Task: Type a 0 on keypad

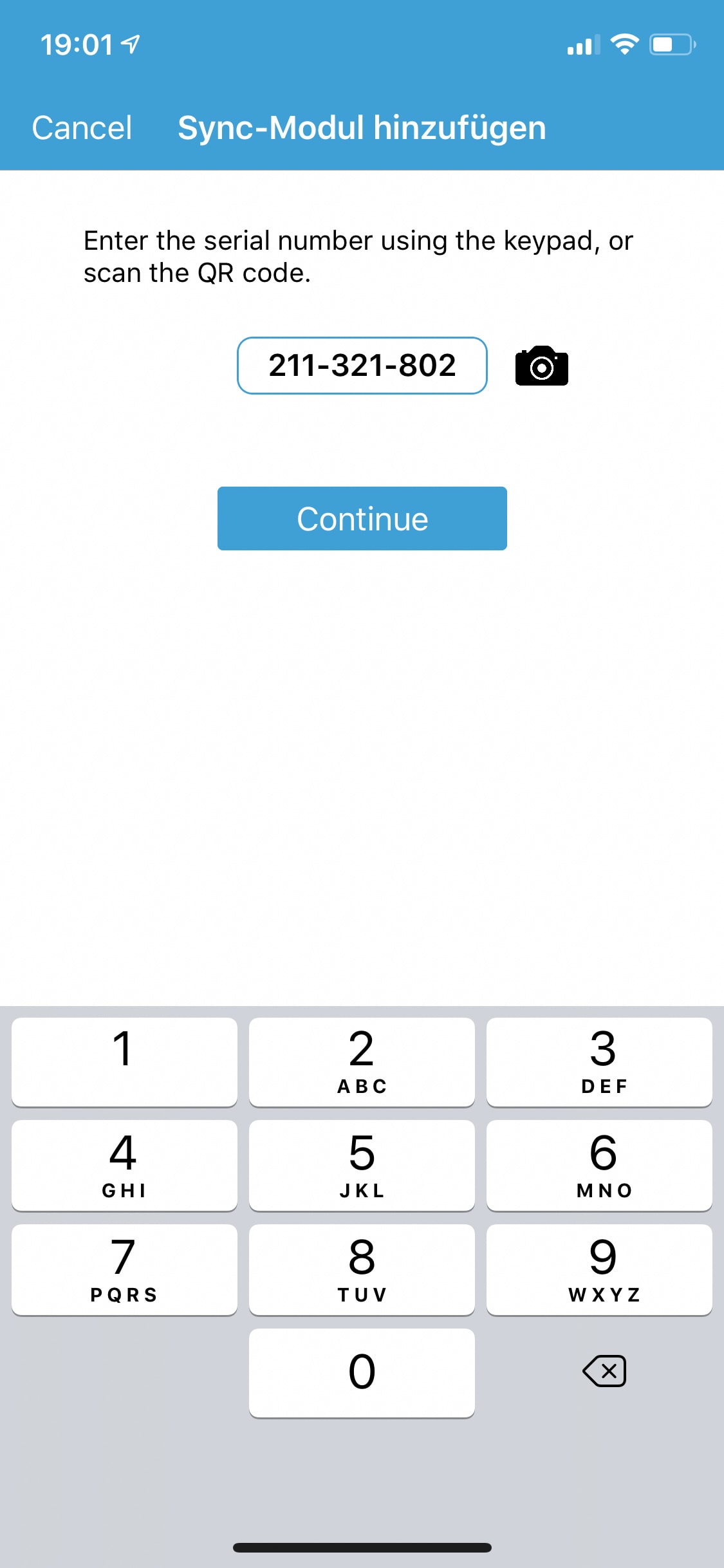Action: 362,1373
